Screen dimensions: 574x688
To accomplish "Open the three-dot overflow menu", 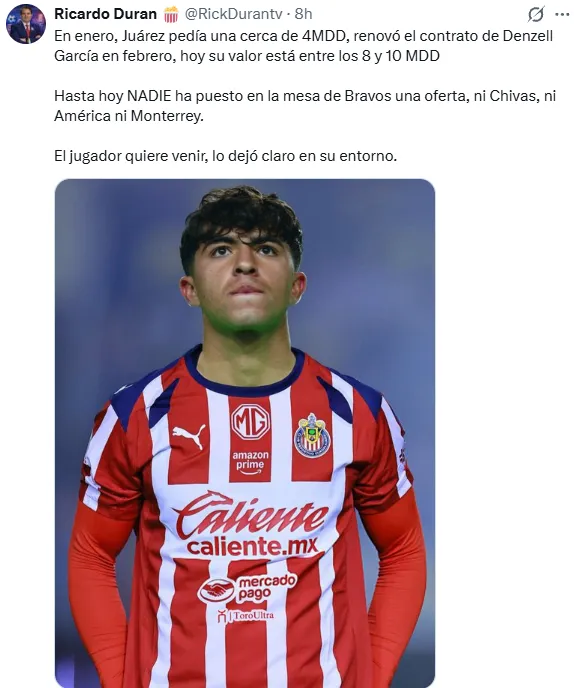I will point(562,14).
